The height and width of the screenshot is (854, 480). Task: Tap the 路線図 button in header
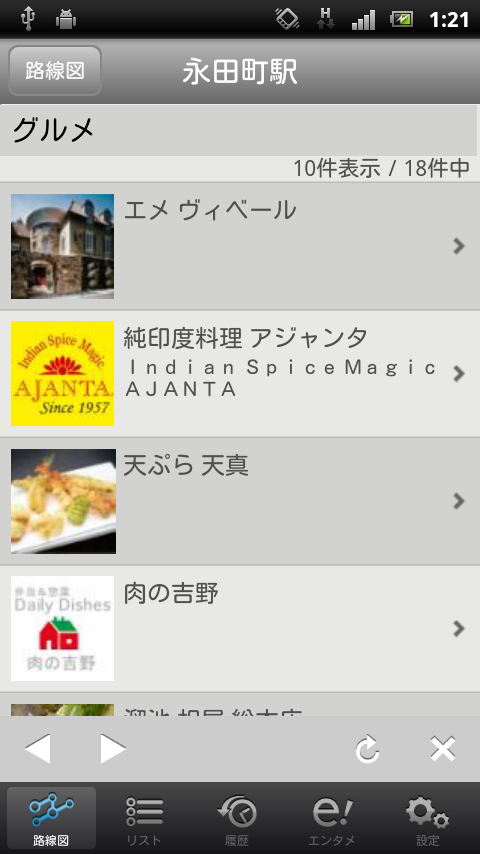click(x=55, y=71)
